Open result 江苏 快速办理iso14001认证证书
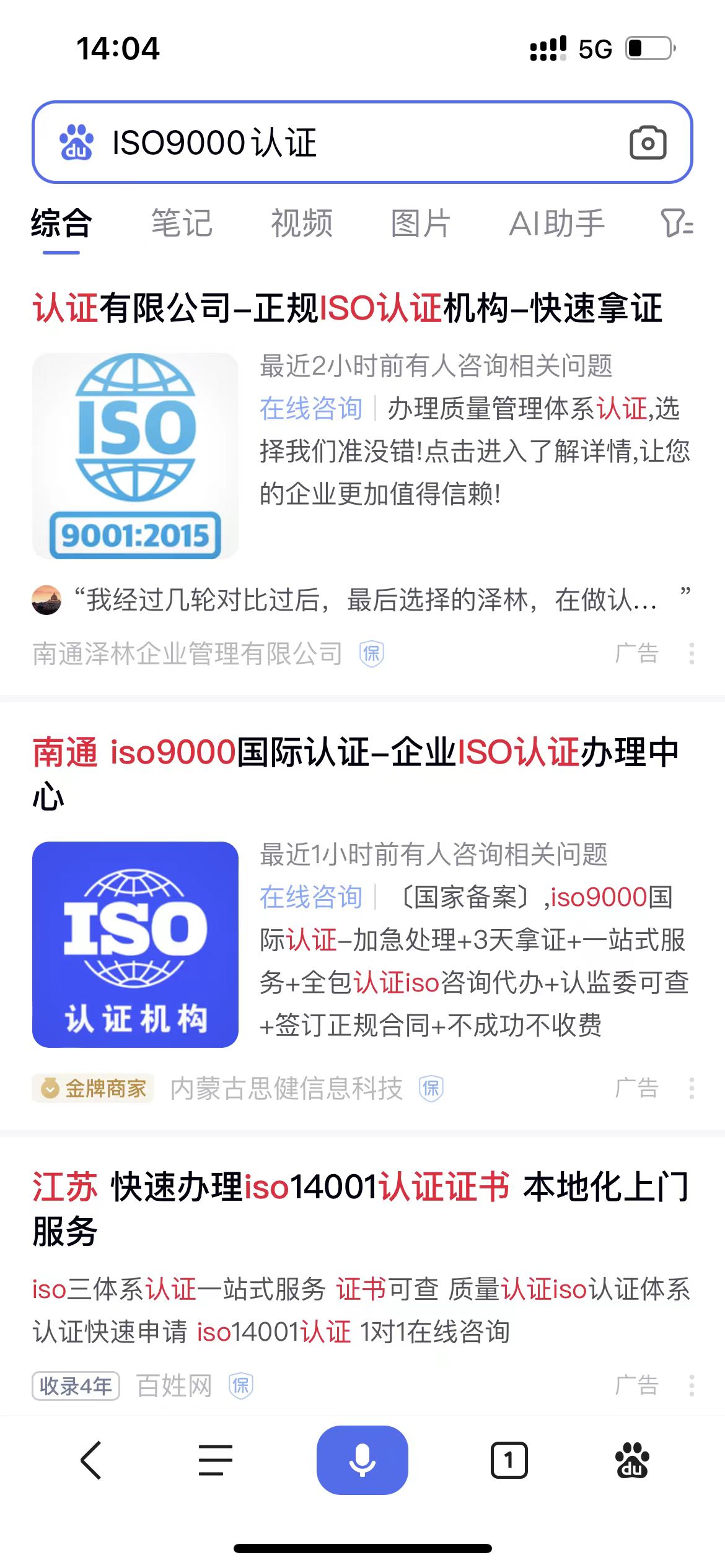Screen dimensions: 725x1568 coord(359,1188)
